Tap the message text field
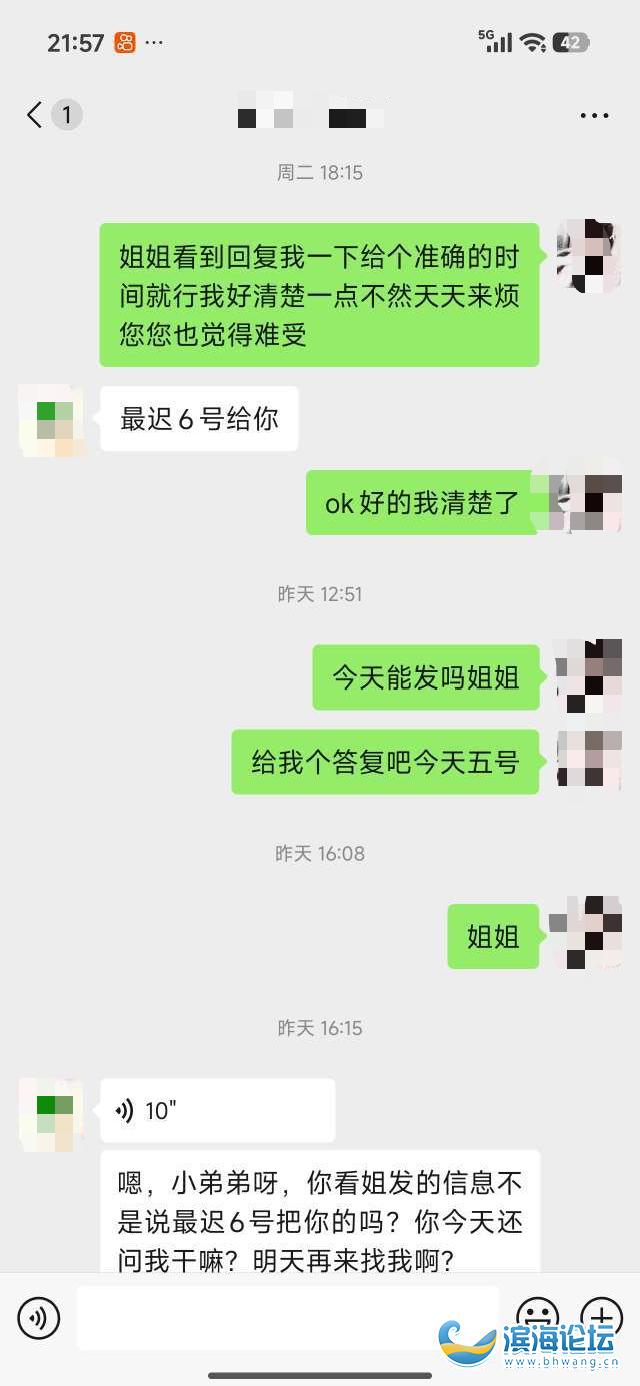640x1386 pixels. tap(287, 1317)
